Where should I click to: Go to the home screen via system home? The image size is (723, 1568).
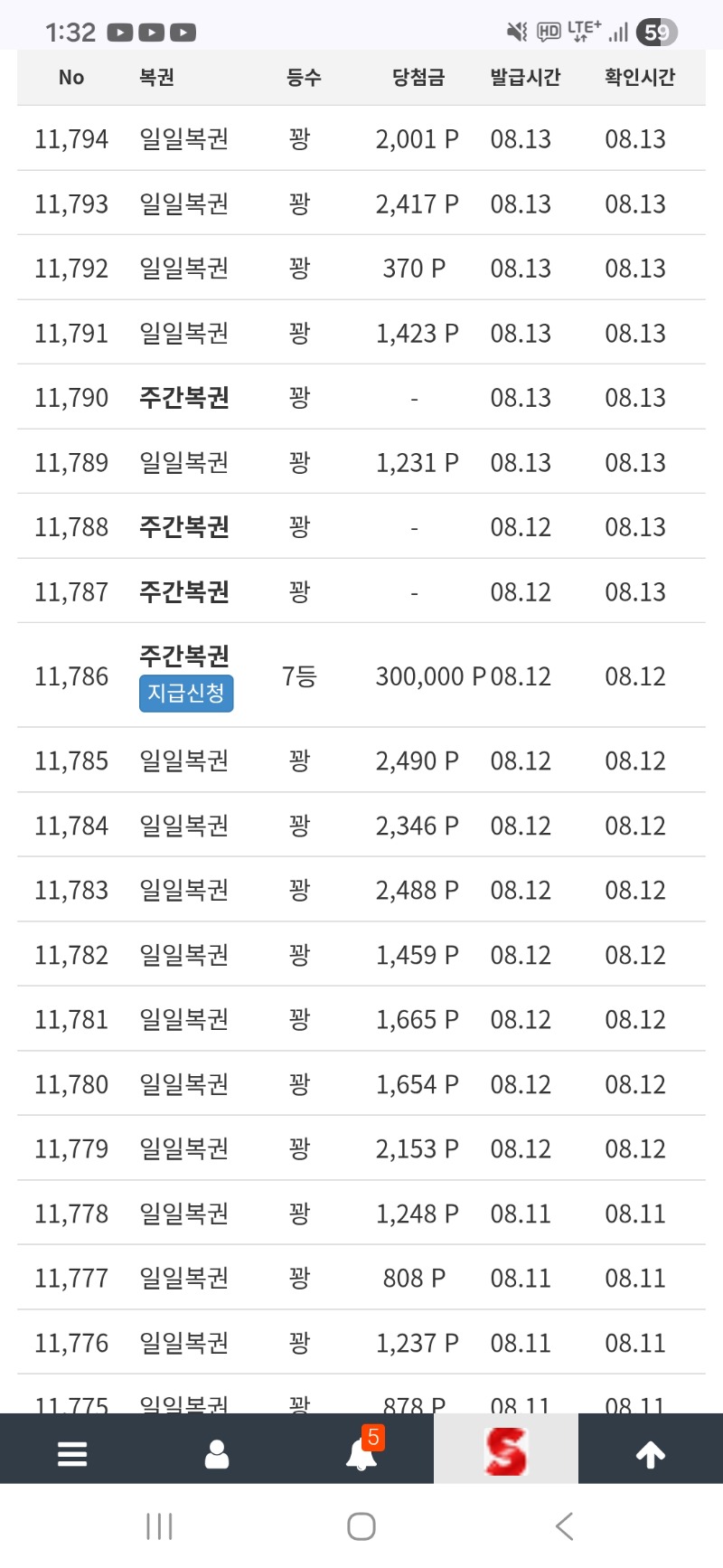(361, 1526)
